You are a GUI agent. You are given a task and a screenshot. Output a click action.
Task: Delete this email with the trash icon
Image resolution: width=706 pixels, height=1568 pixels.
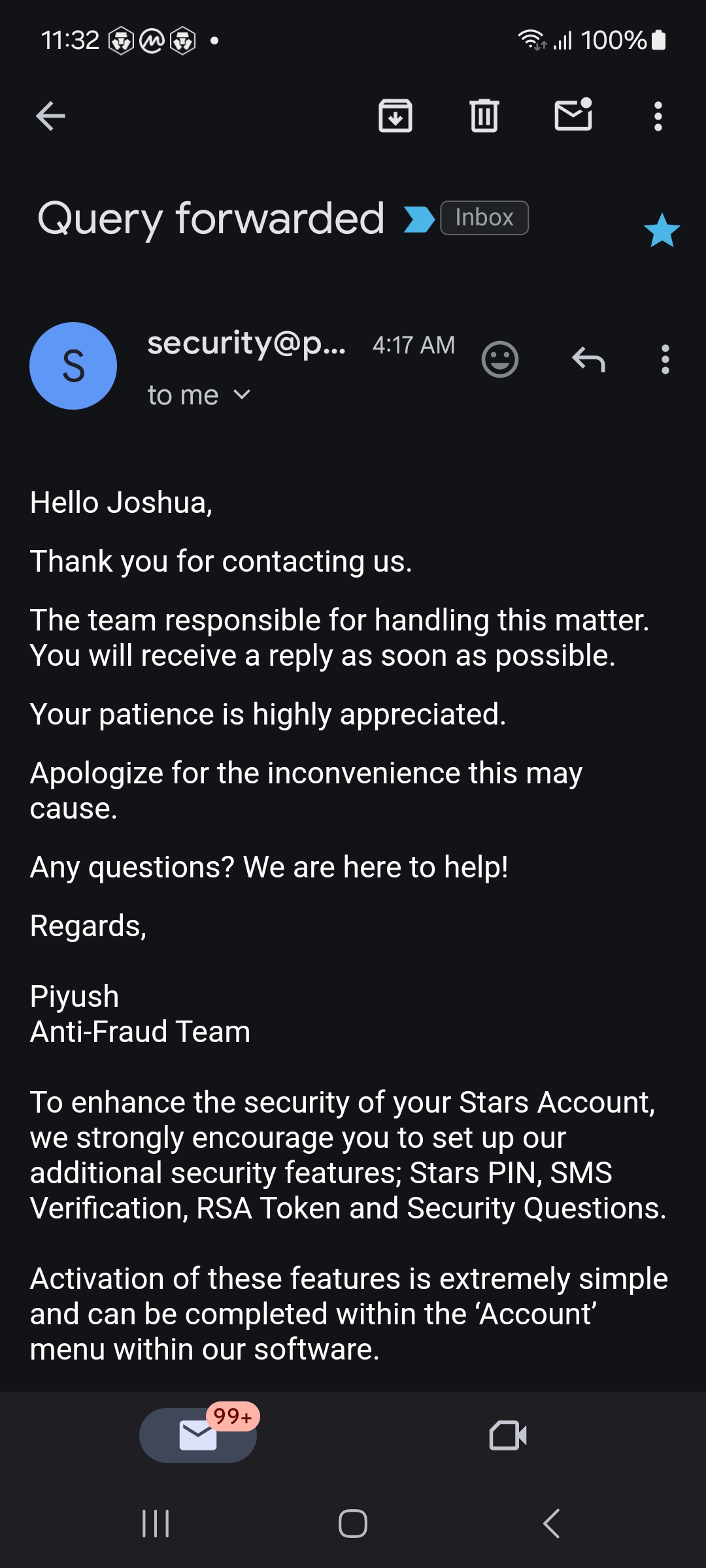(x=484, y=116)
